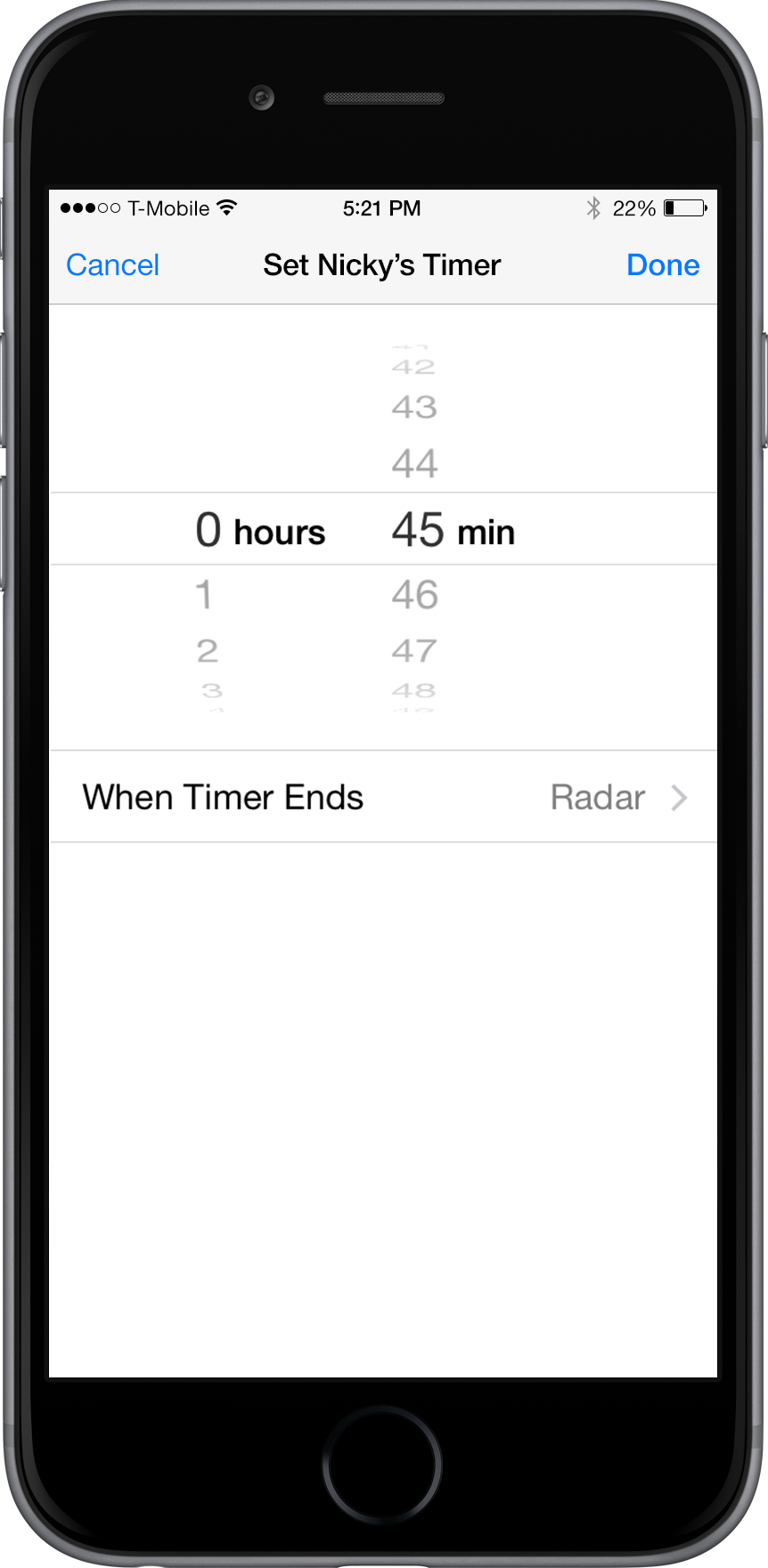Open the When Timer Ends sound row
This screenshot has width=768, height=1568.
383,797
